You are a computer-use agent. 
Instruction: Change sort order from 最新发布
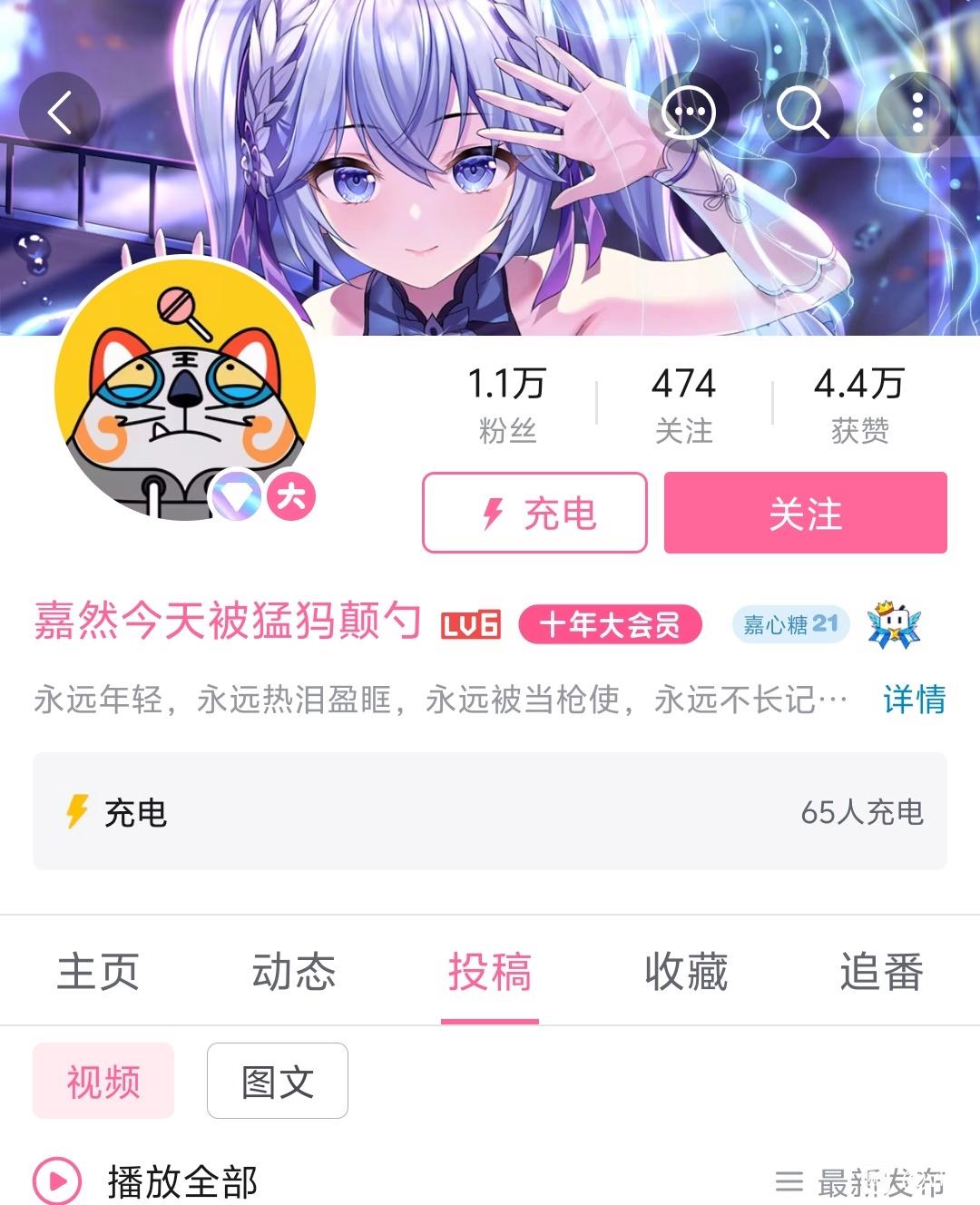tap(860, 1181)
